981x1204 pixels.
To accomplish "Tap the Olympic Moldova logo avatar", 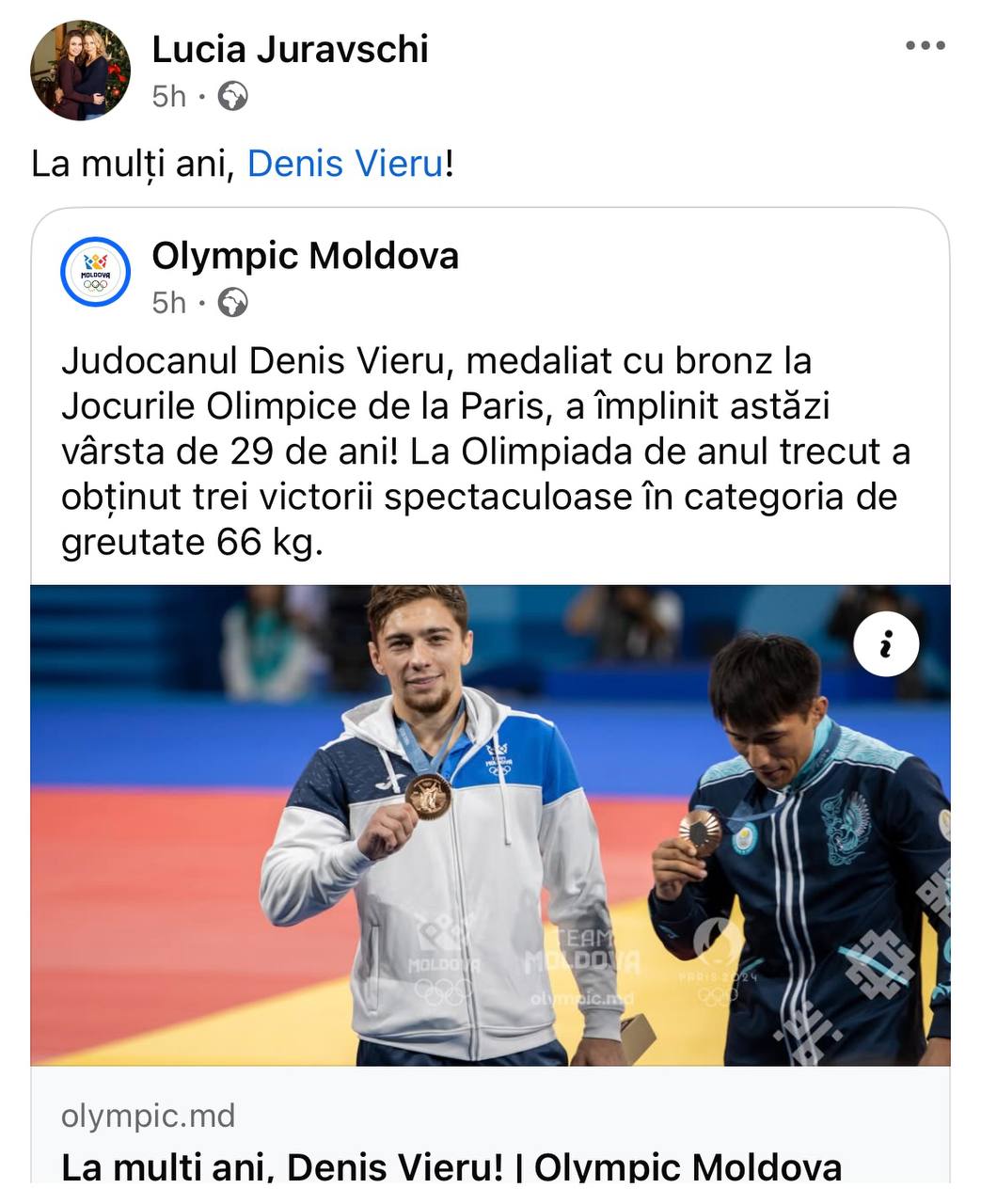I will point(95,272).
